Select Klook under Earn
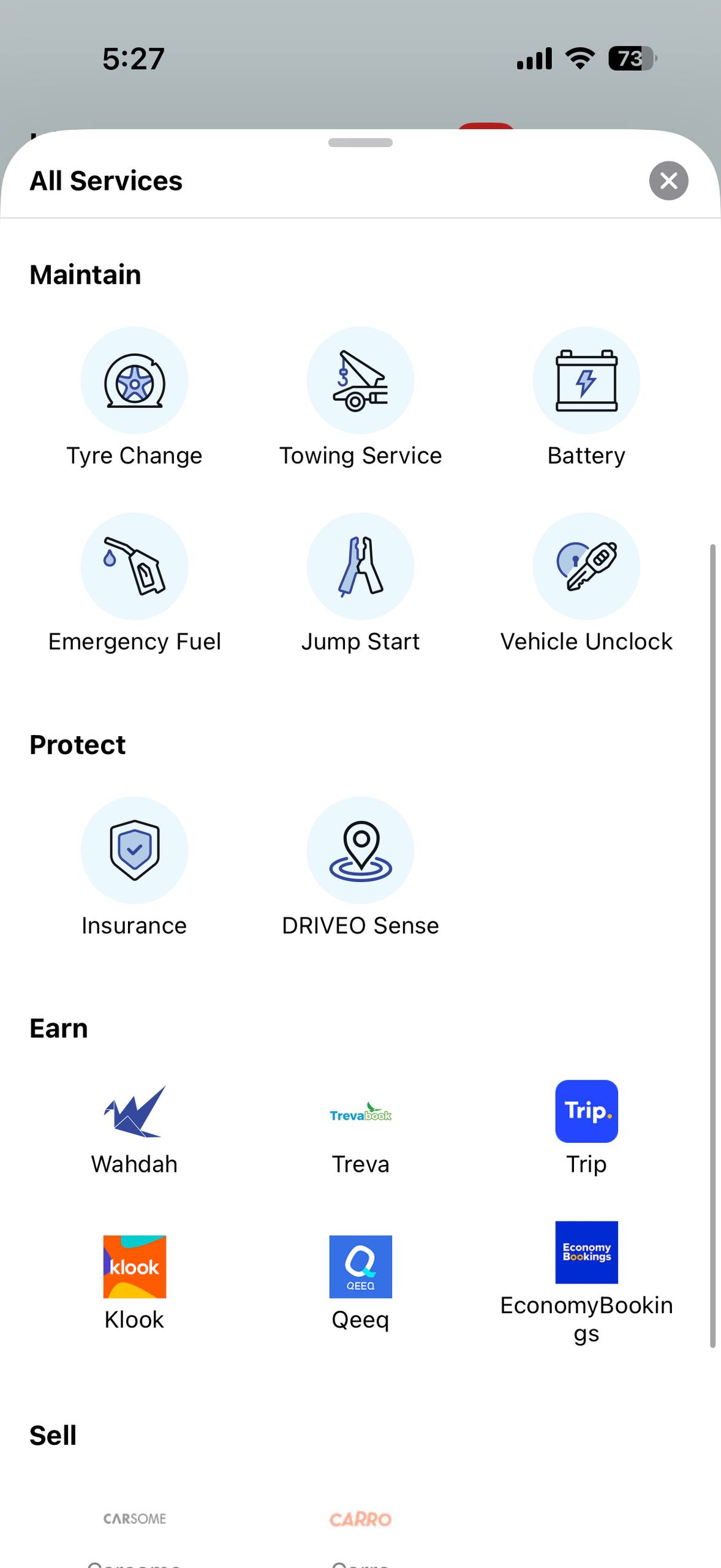Screen dimensions: 721x1568 (x=134, y=1267)
